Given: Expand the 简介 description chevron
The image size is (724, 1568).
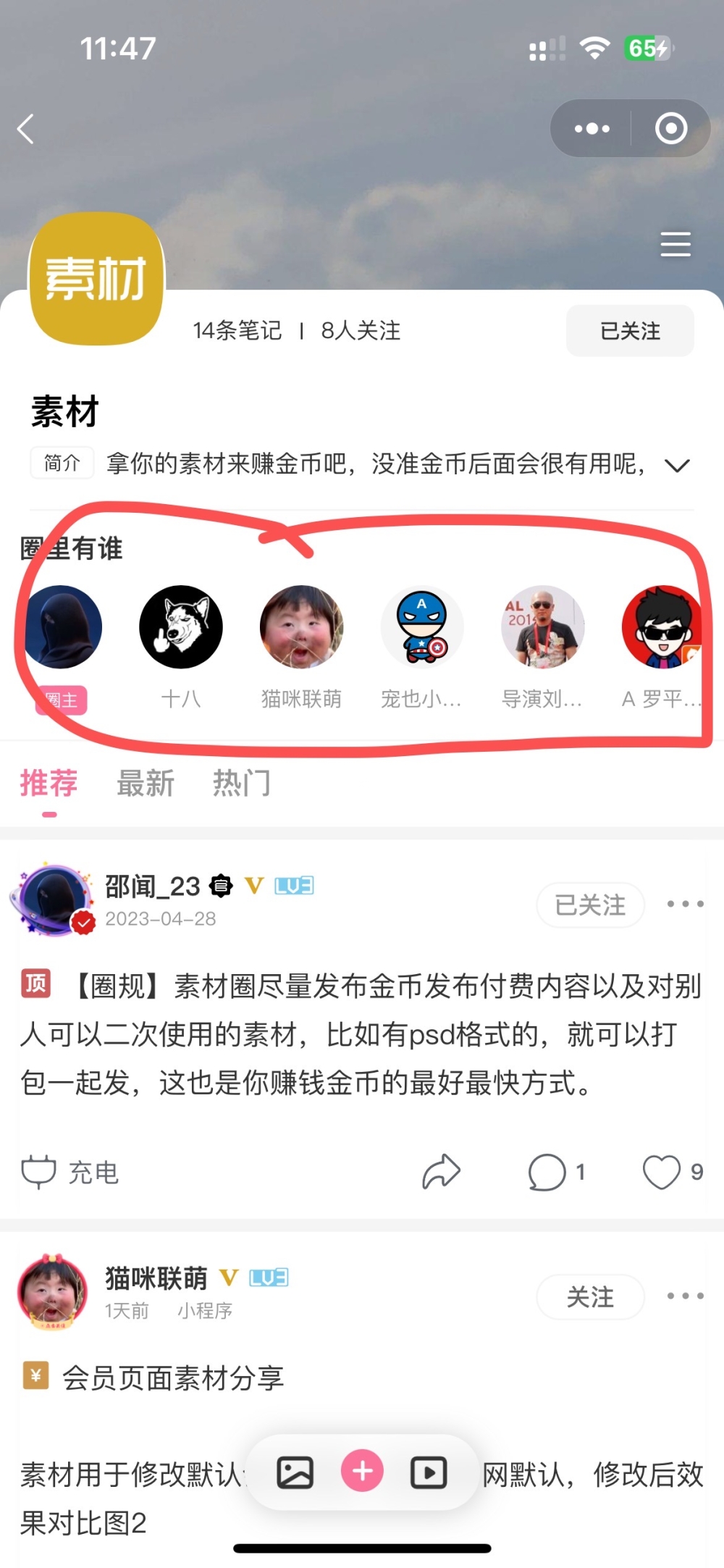Looking at the screenshot, I should click(676, 465).
